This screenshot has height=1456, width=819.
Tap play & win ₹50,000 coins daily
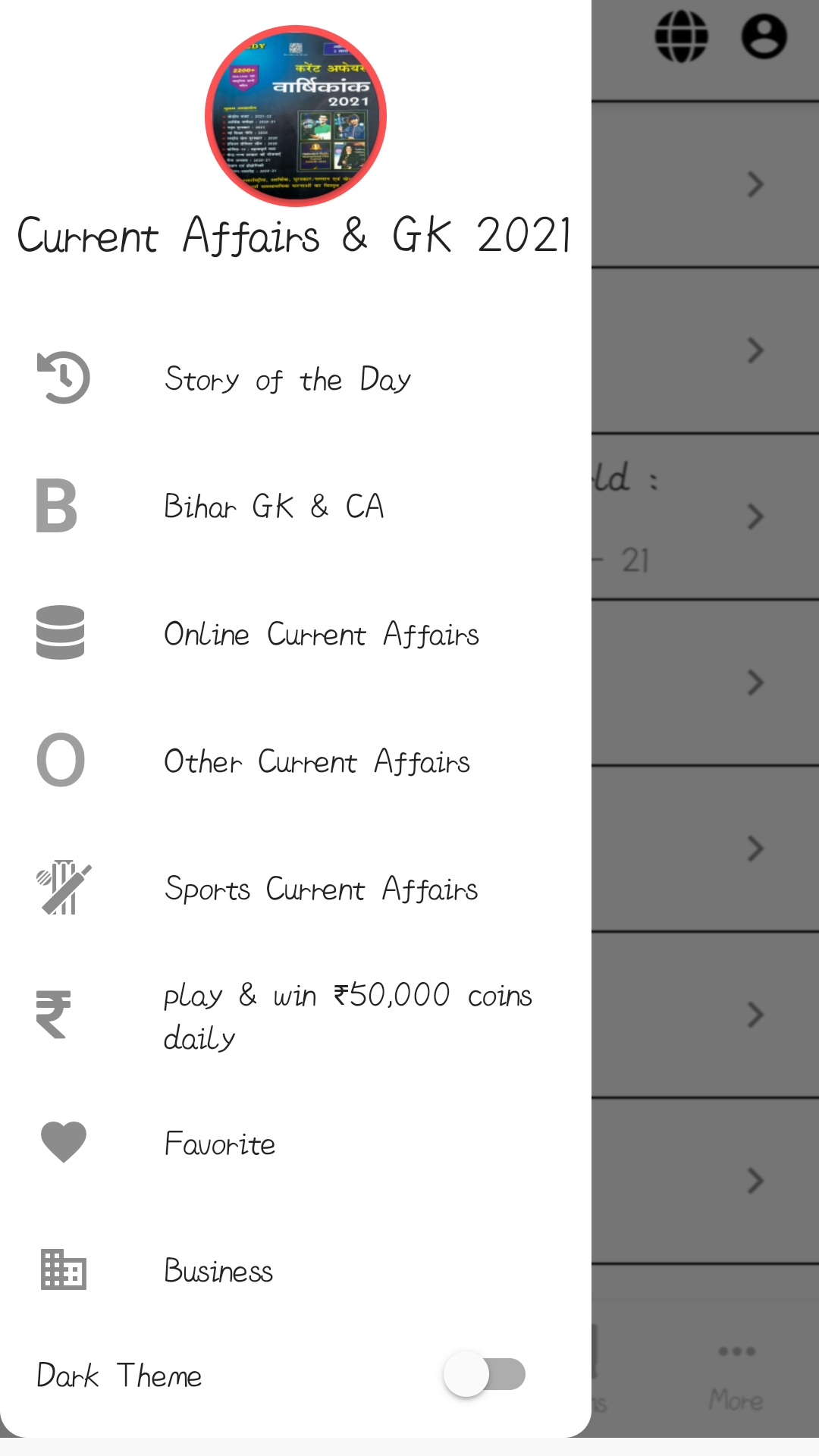[296, 1015]
